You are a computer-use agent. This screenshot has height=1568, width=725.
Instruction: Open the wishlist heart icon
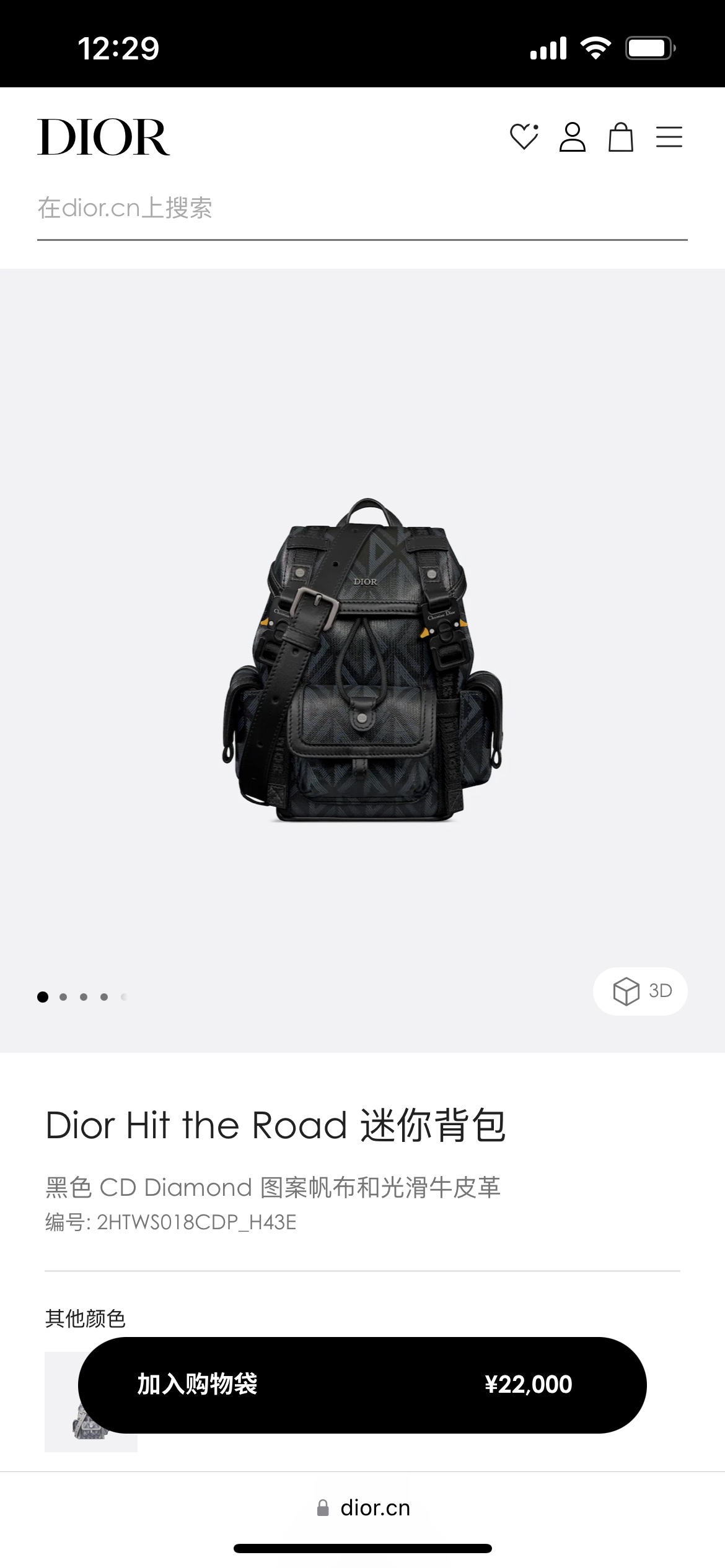[x=524, y=137]
